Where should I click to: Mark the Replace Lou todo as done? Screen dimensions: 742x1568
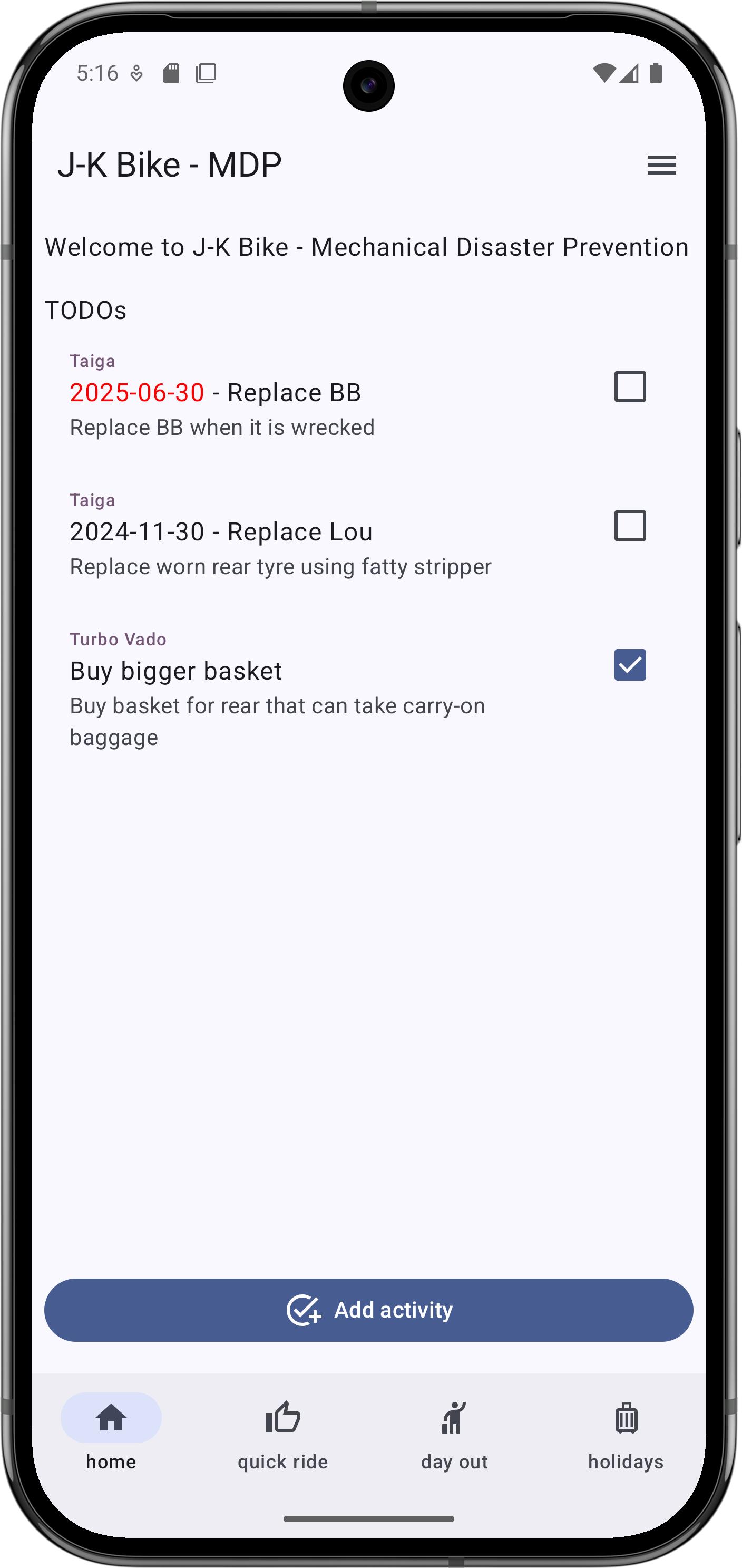pyautogui.click(x=629, y=526)
